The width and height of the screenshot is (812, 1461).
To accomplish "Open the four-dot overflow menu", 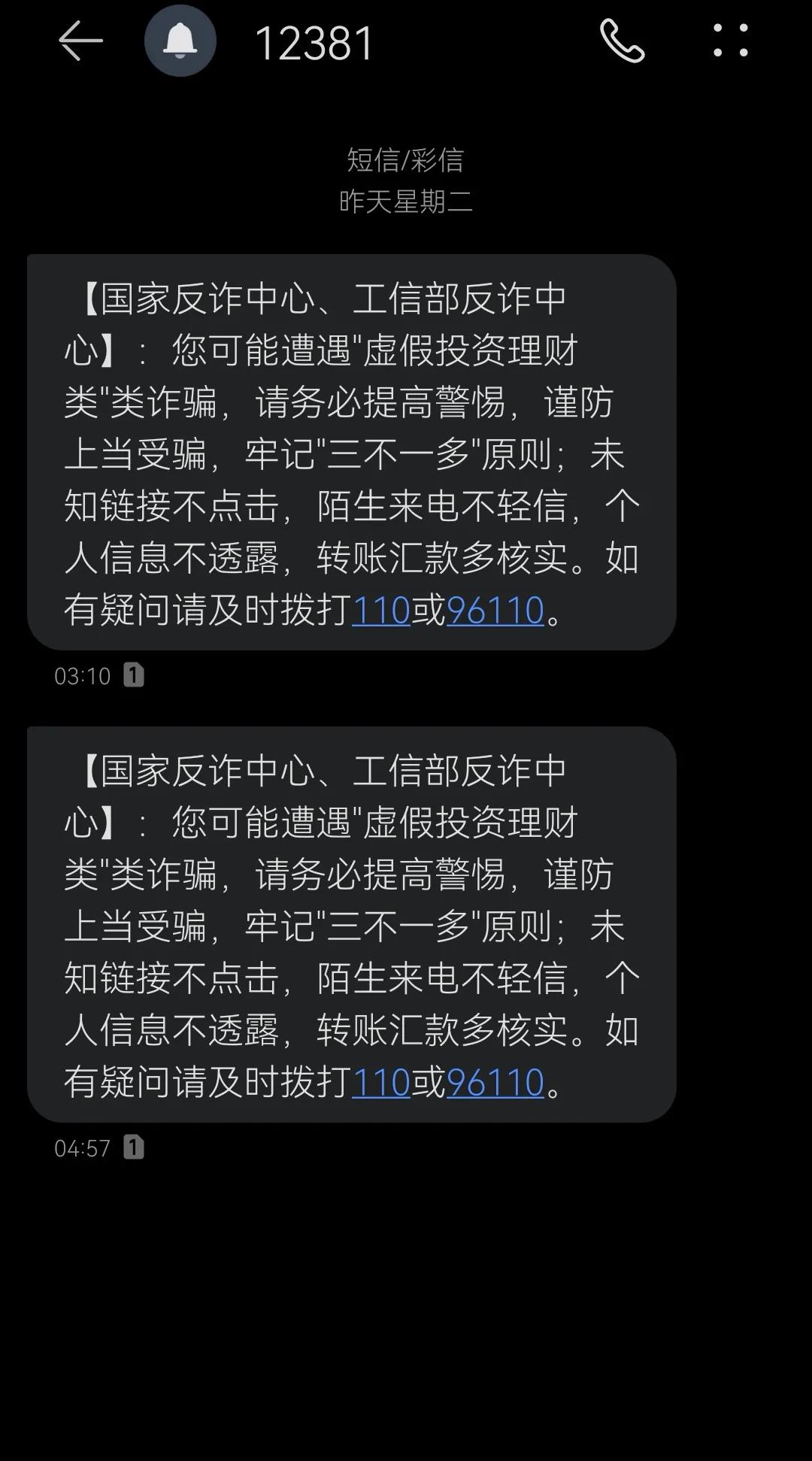I will [x=730, y=41].
